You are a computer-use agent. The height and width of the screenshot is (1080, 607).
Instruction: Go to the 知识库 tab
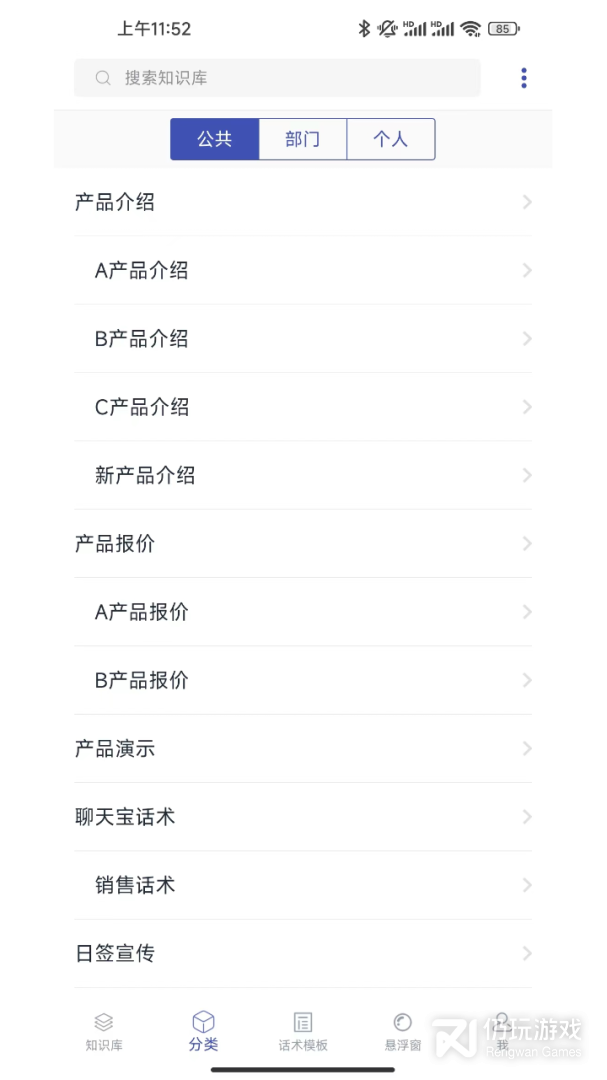coord(104,1032)
